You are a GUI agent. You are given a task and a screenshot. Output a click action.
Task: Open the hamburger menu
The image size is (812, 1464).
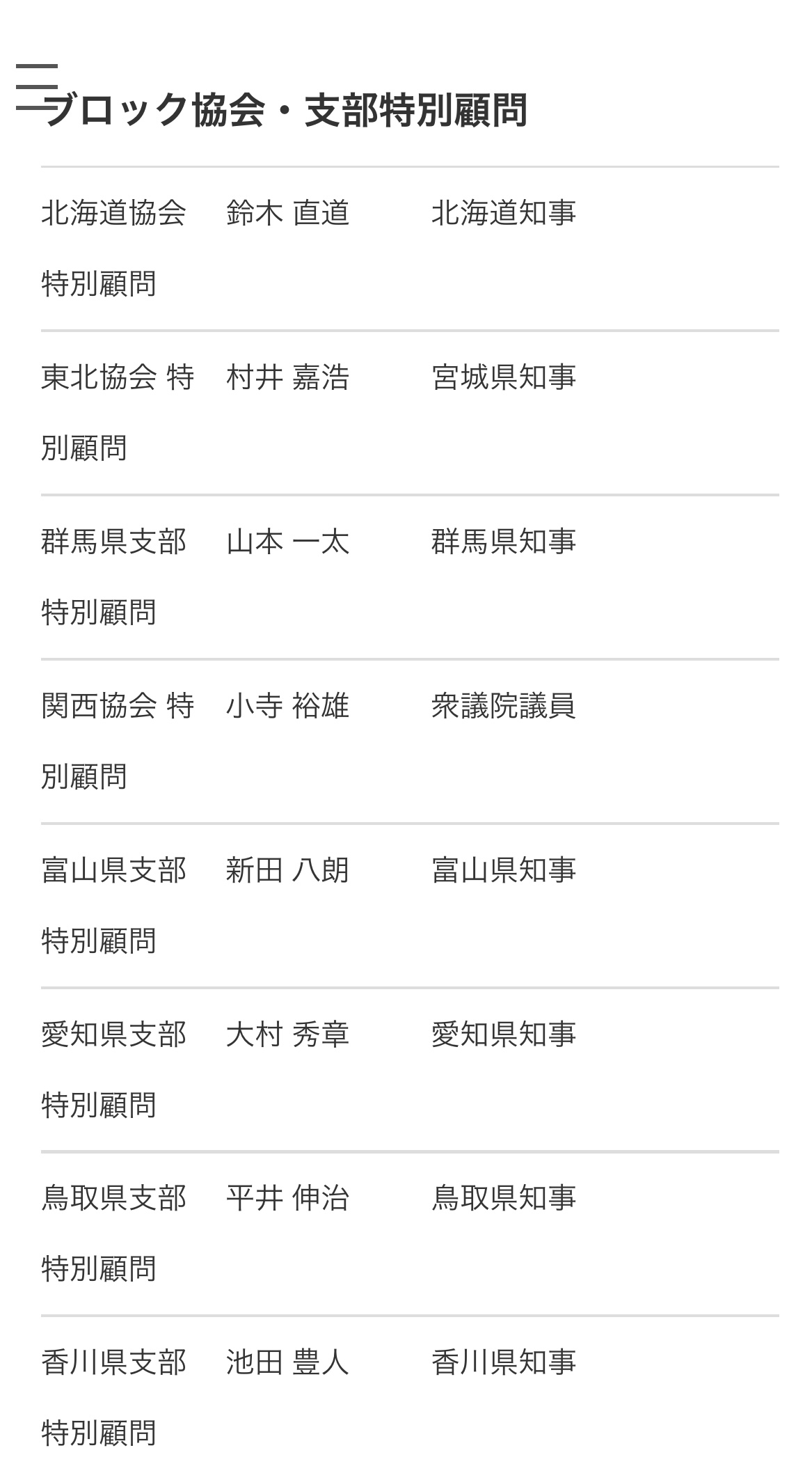36,87
